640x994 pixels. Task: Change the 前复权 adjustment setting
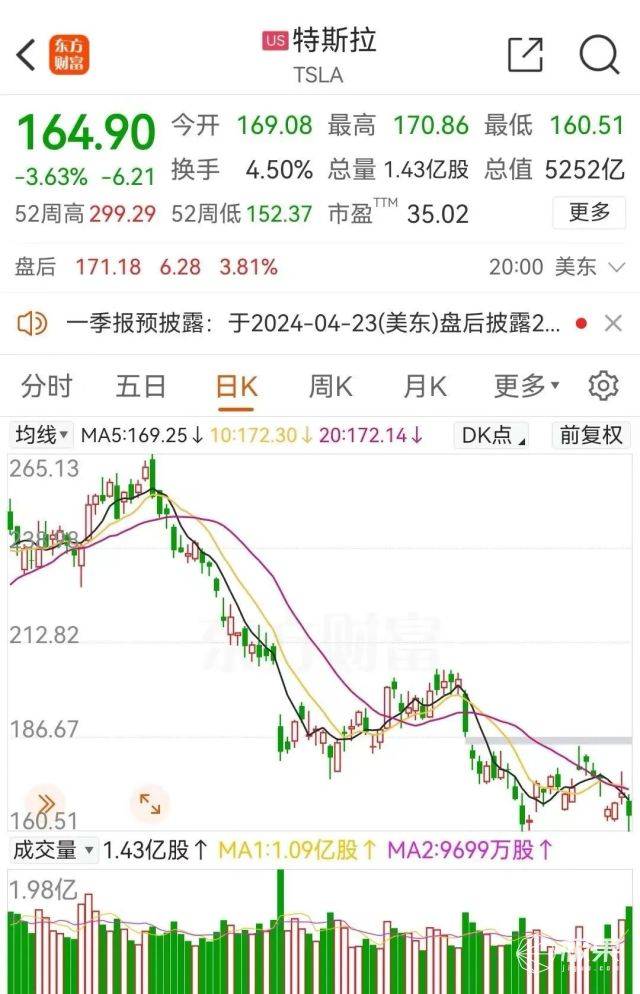(591, 435)
